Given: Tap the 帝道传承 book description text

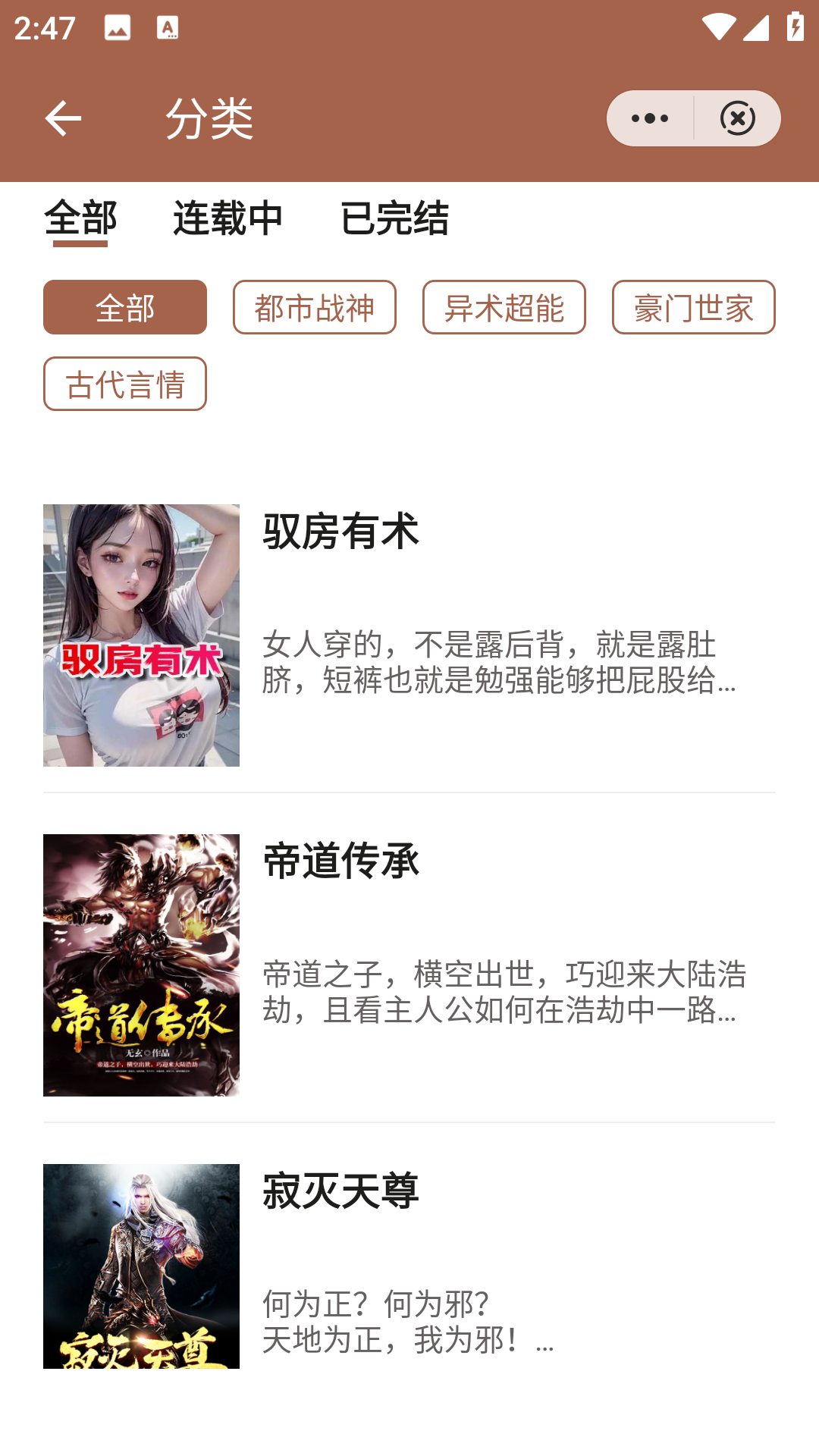Looking at the screenshot, I should pos(500,993).
